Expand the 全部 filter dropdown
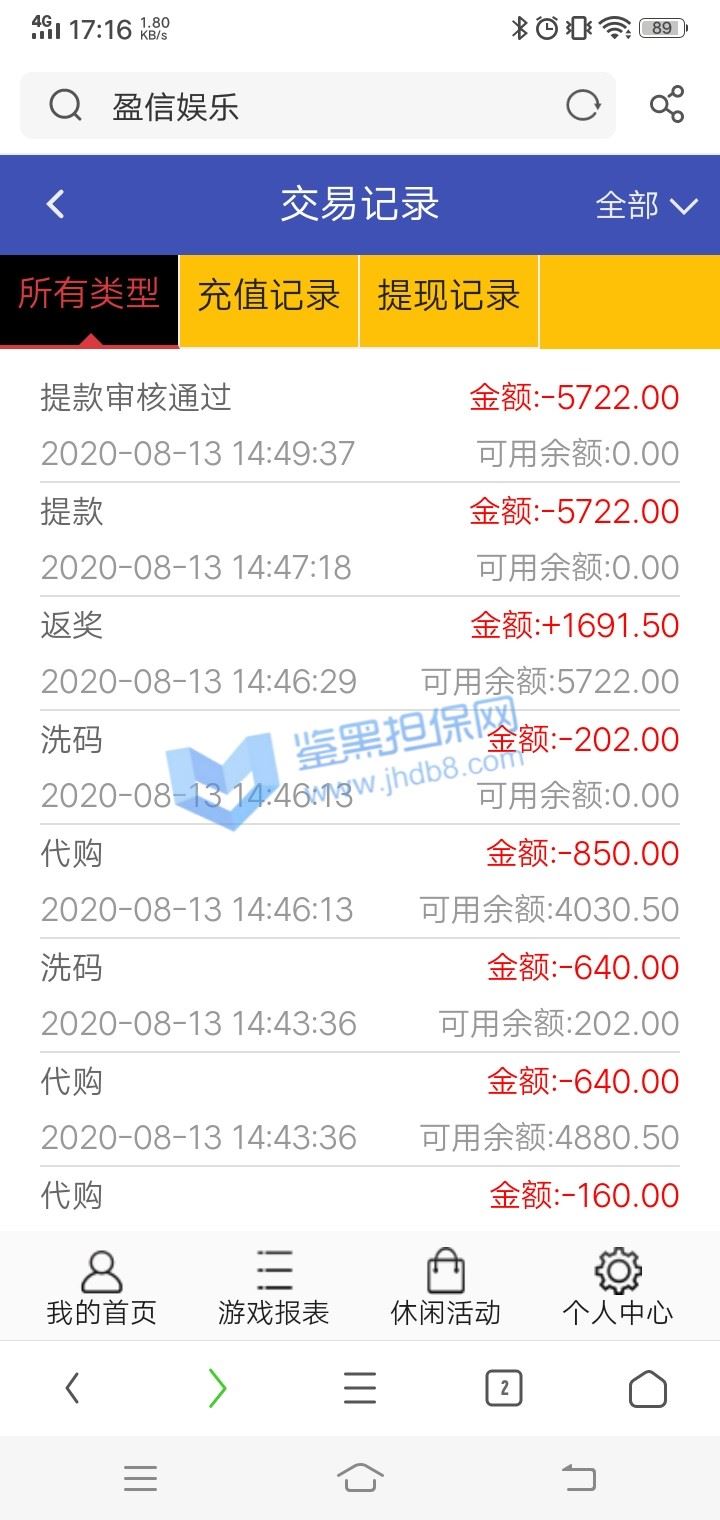Screen dimensions: 720x1520 (646, 206)
